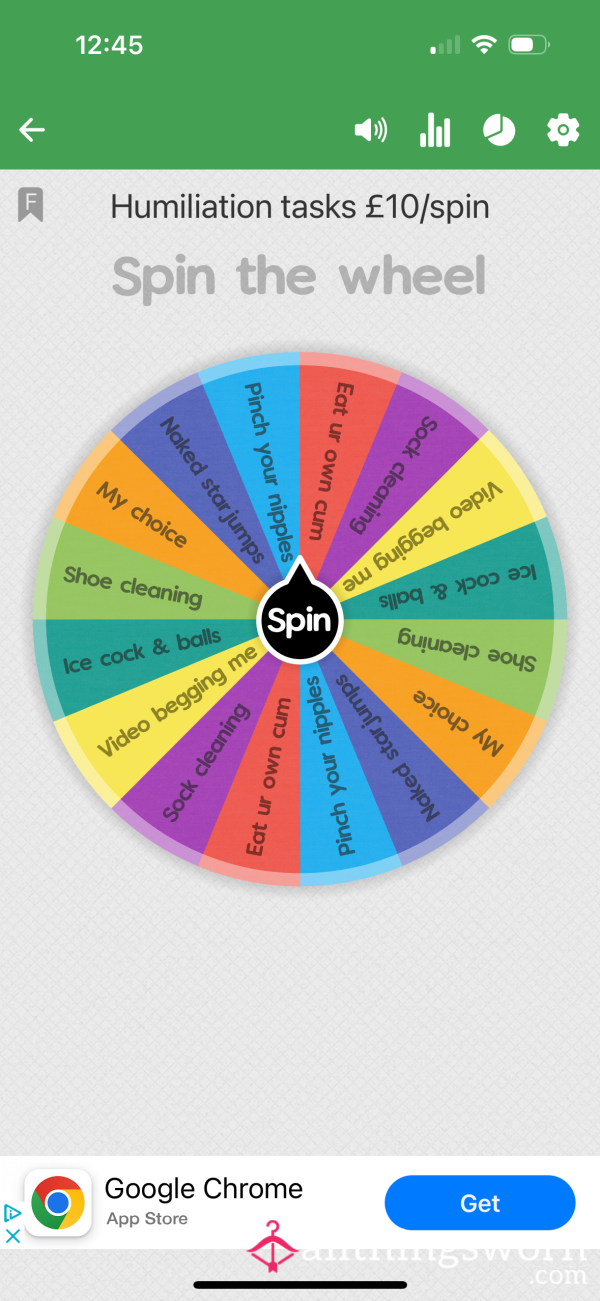Go back using the arrow icon

click(x=32, y=130)
